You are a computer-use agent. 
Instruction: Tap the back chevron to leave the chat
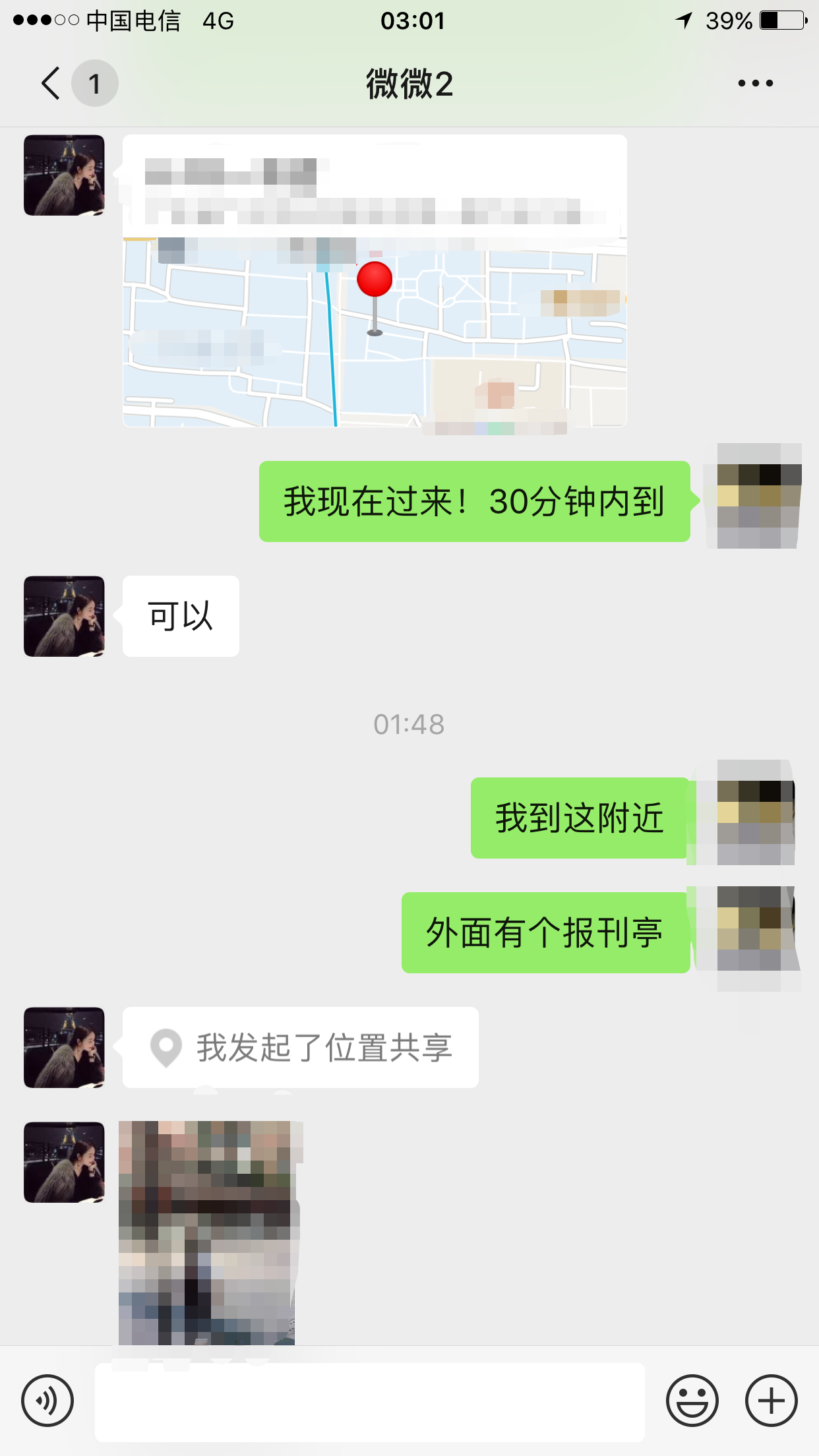tap(48, 82)
